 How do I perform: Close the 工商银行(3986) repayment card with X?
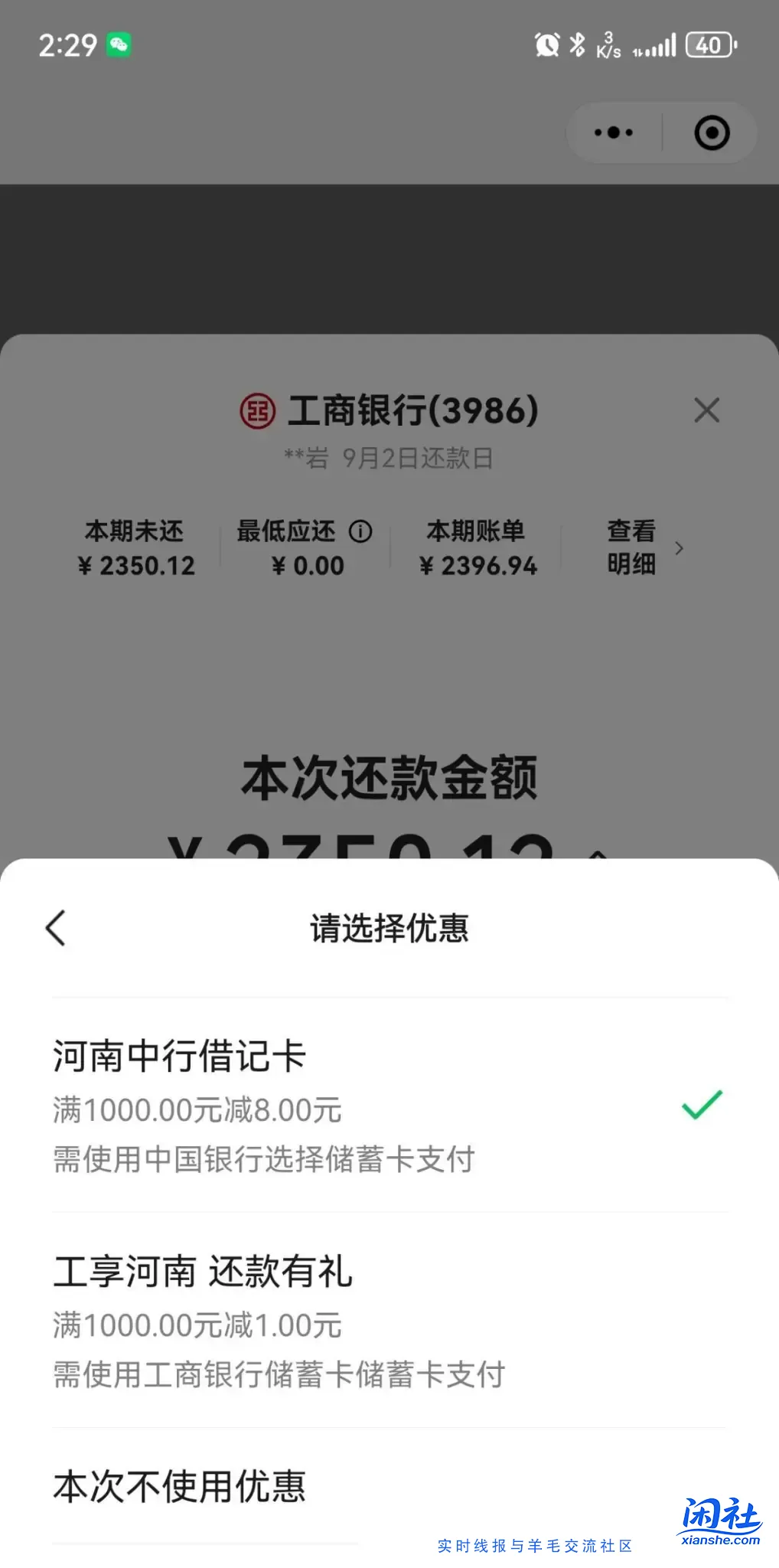(x=706, y=411)
